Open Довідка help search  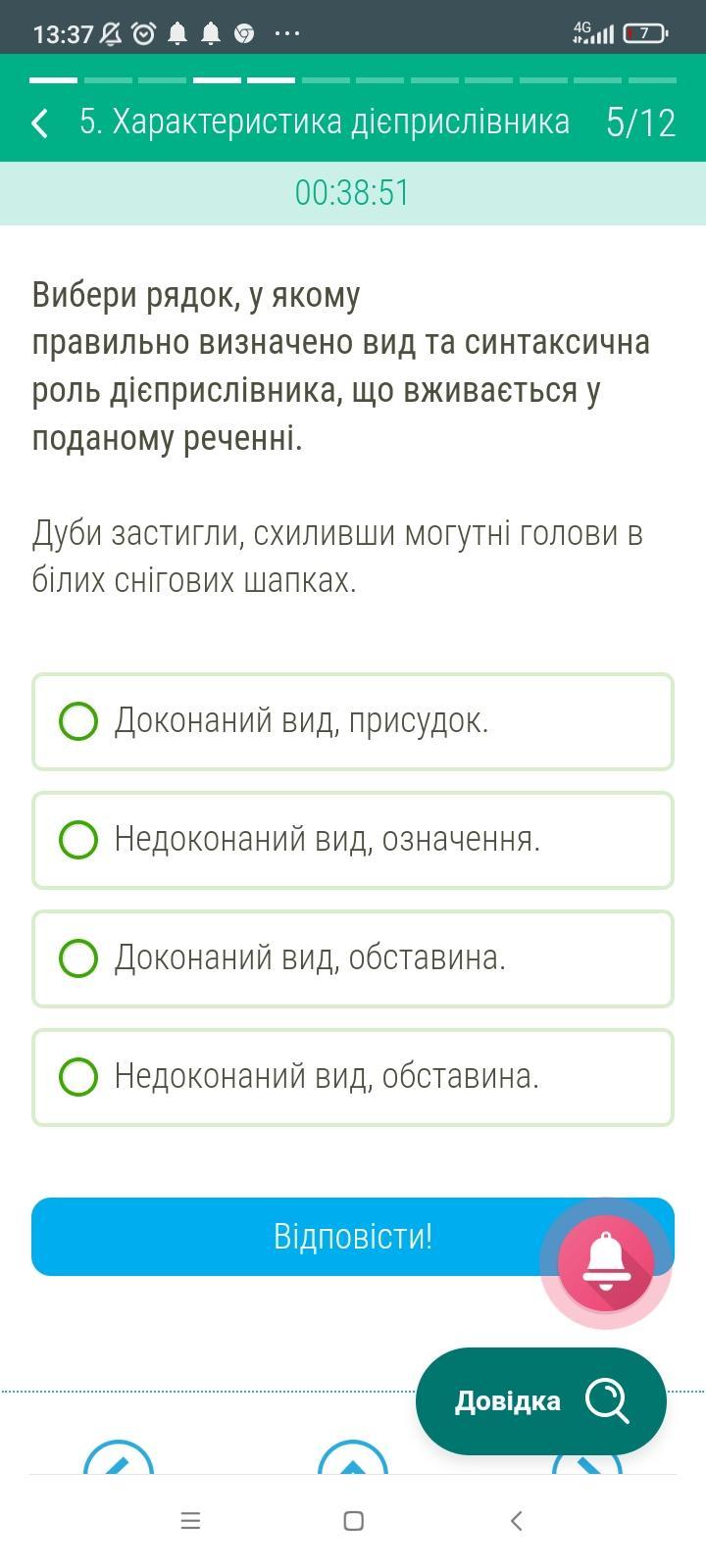pyautogui.click(x=541, y=1400)
